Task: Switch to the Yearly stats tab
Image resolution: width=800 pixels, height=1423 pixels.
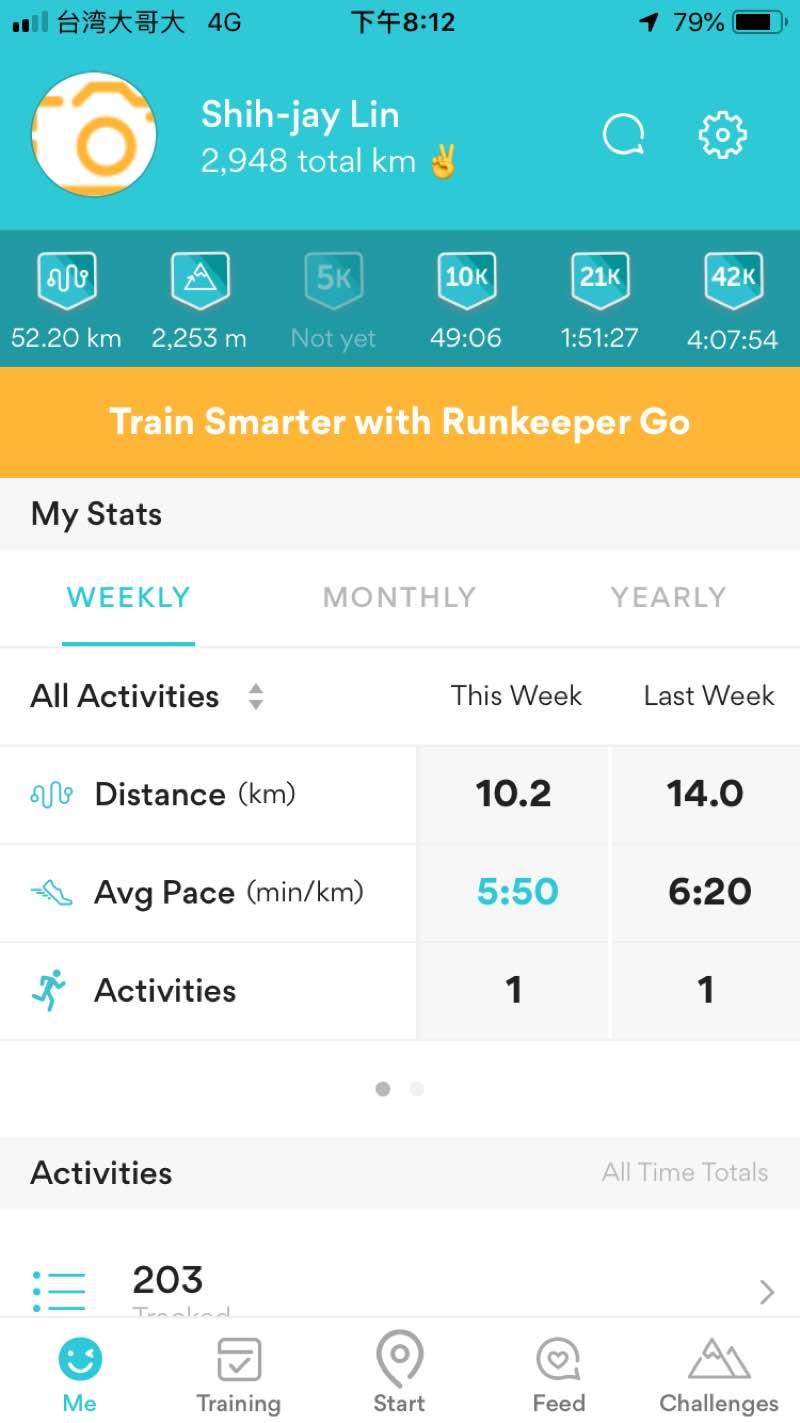Action: (x=668, y=597)
